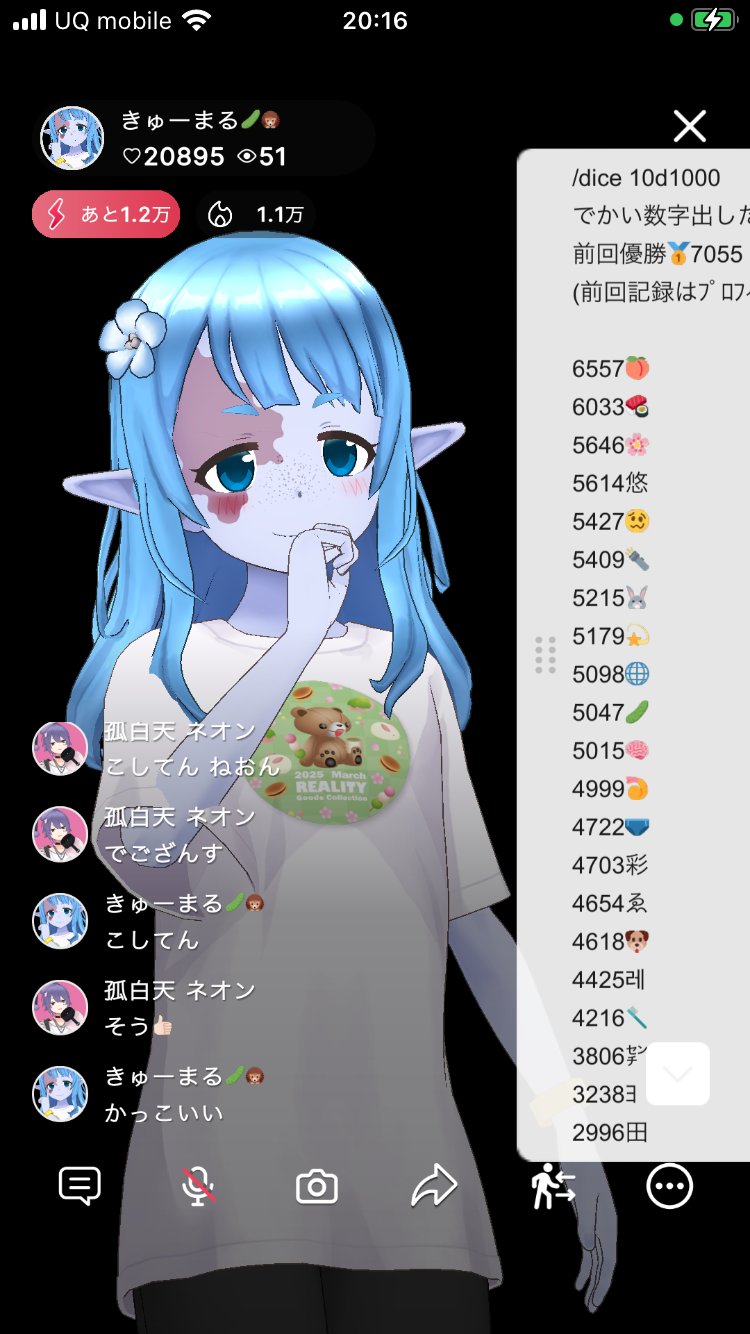
Task: Open 孤白天 ネオン's avatar on でござんす comment
Action: pos(60,835)
